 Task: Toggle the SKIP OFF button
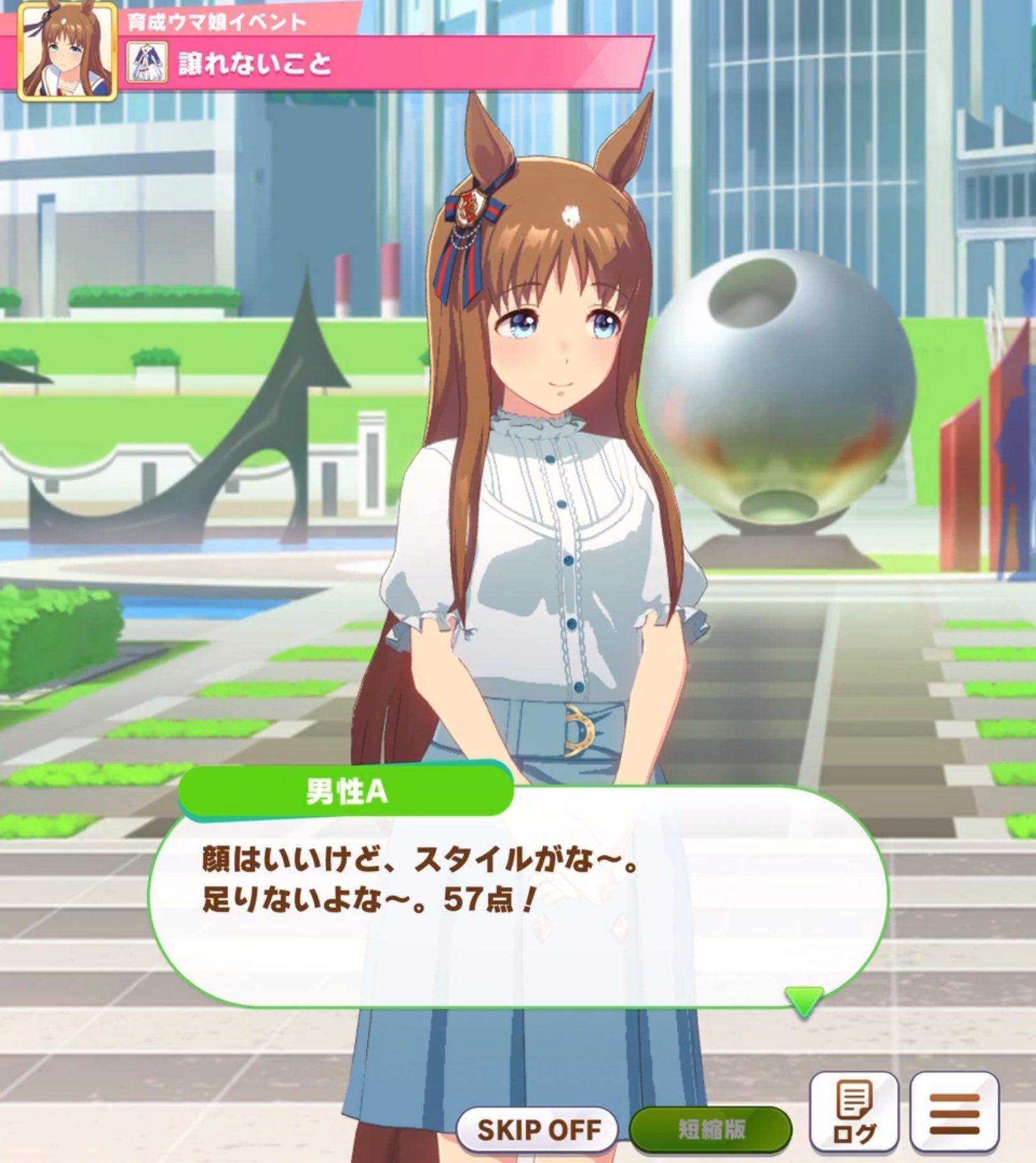[x=538, y=1129]
